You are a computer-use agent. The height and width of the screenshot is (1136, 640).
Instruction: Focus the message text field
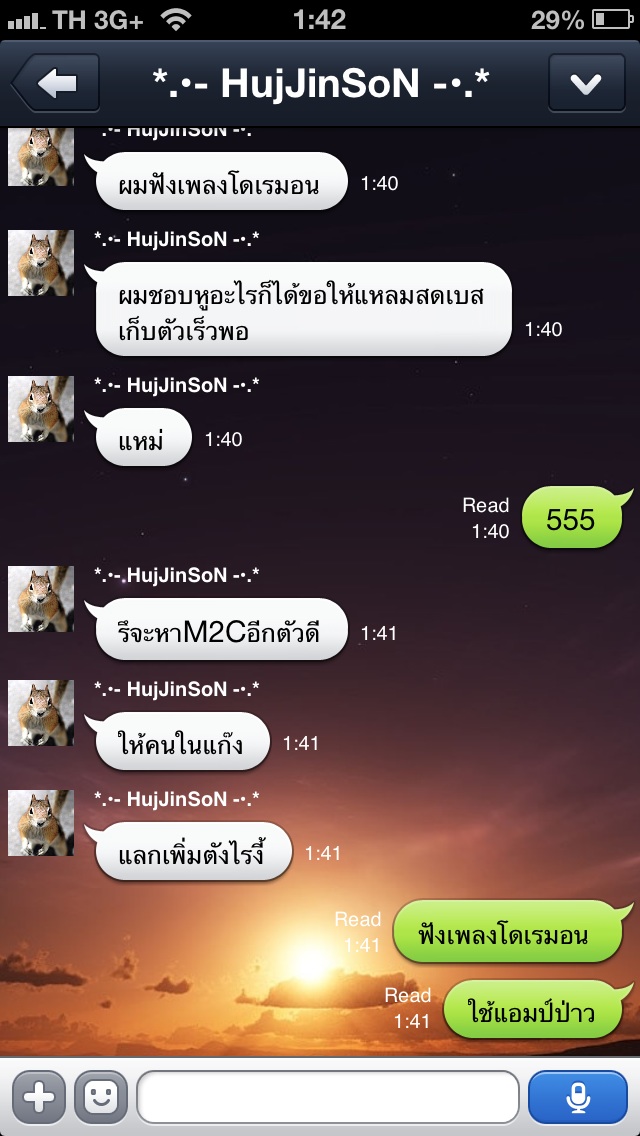pos(327,1097)
